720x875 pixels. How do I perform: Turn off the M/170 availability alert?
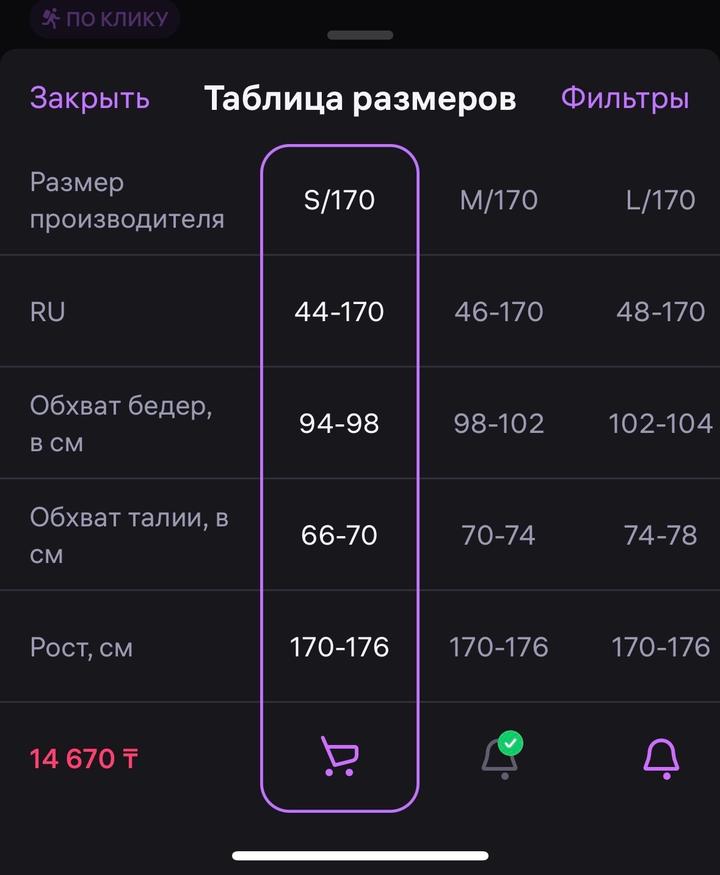[500, 757]
